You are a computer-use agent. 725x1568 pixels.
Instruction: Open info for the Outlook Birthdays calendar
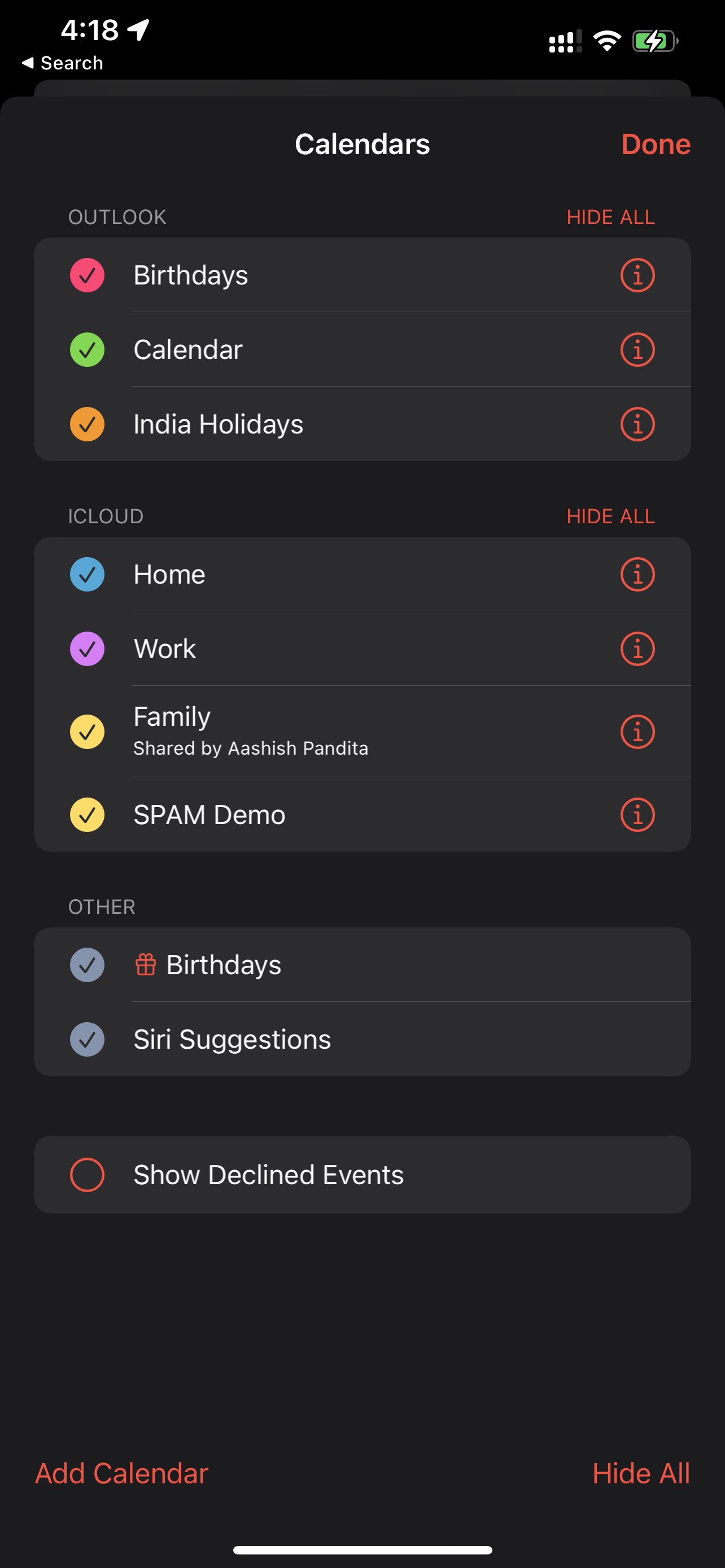[x=637, y=275]
